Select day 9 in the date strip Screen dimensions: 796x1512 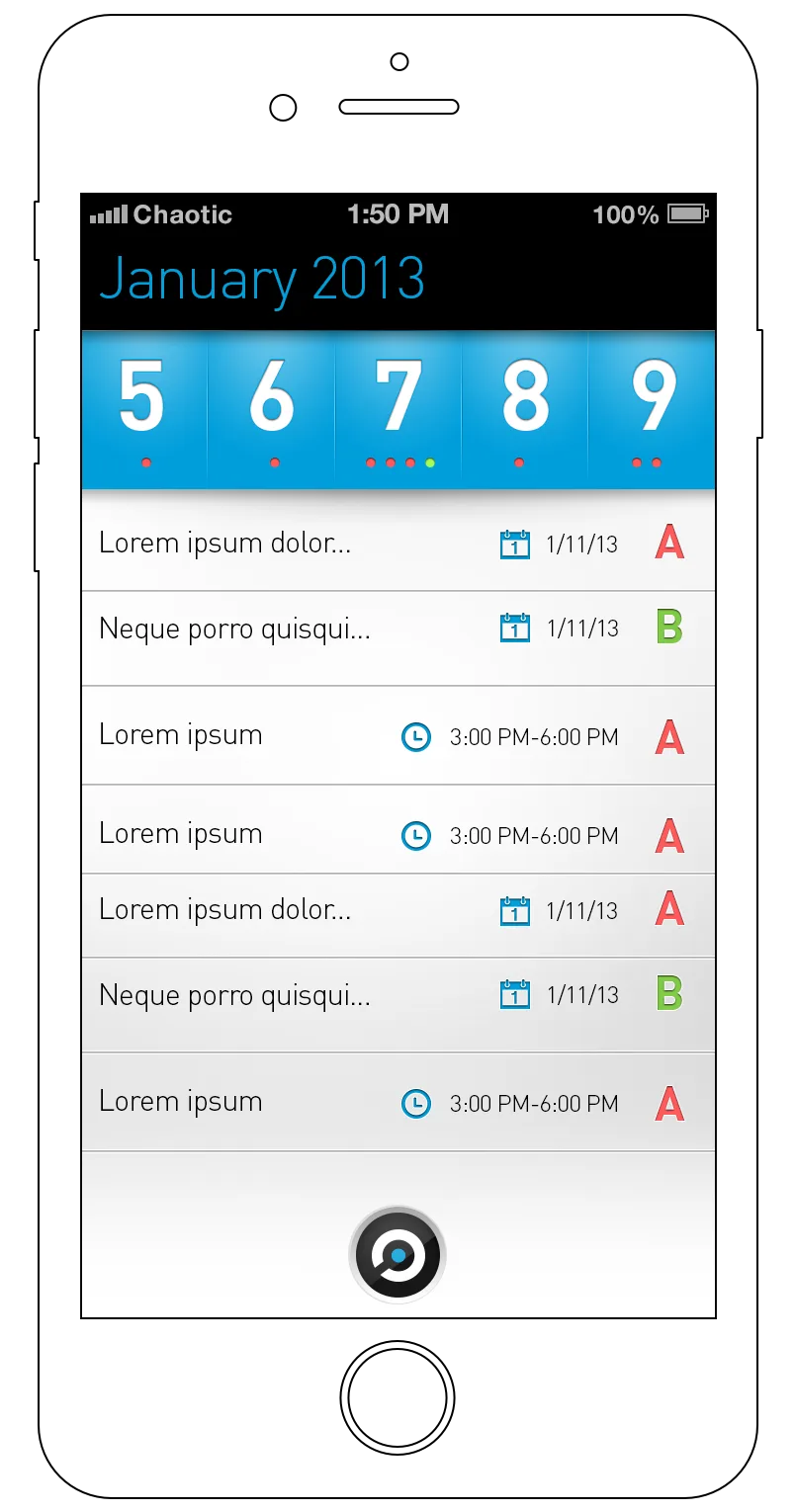[652, 409]
